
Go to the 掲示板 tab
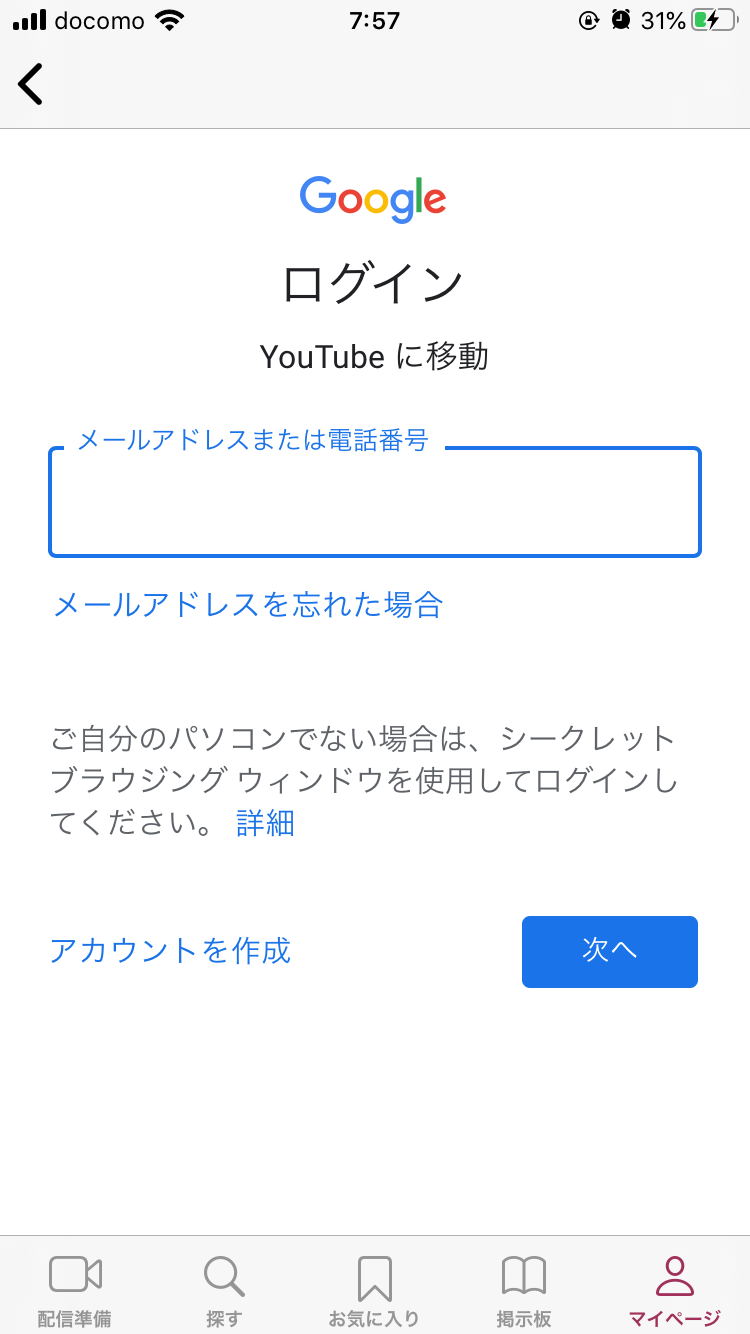click(x=524, y=1290)
